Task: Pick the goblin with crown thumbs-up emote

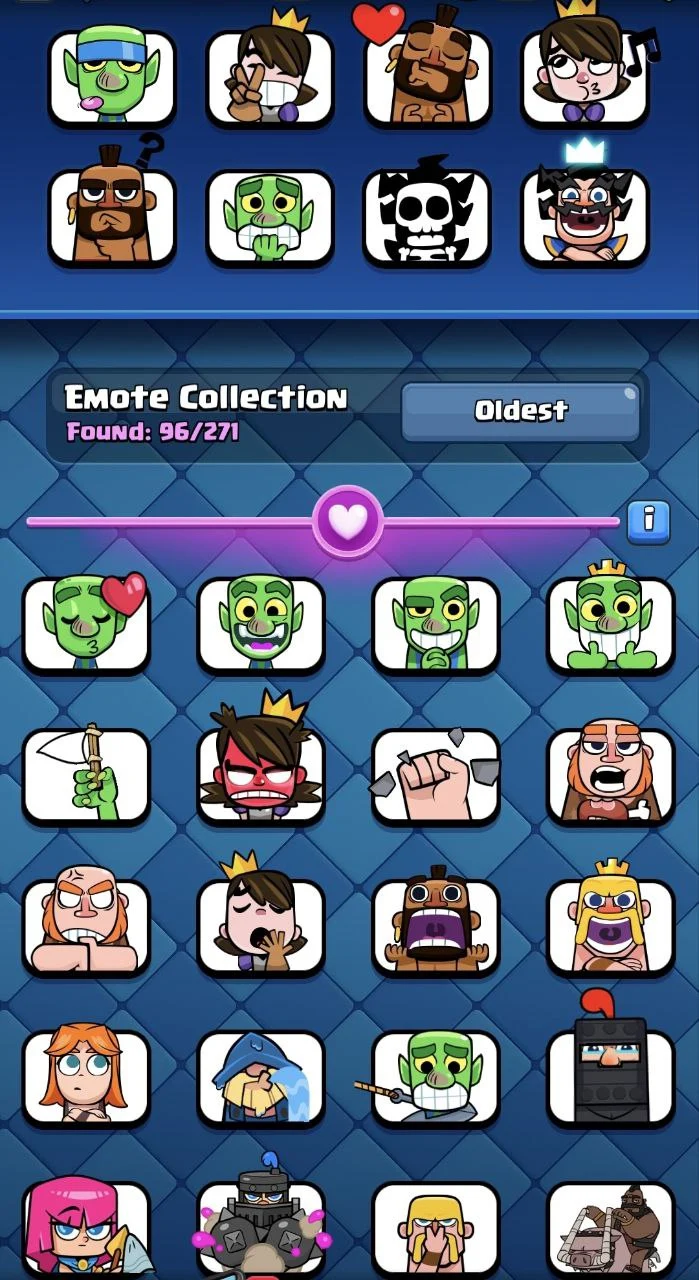Action: click(x=611, y=624)
